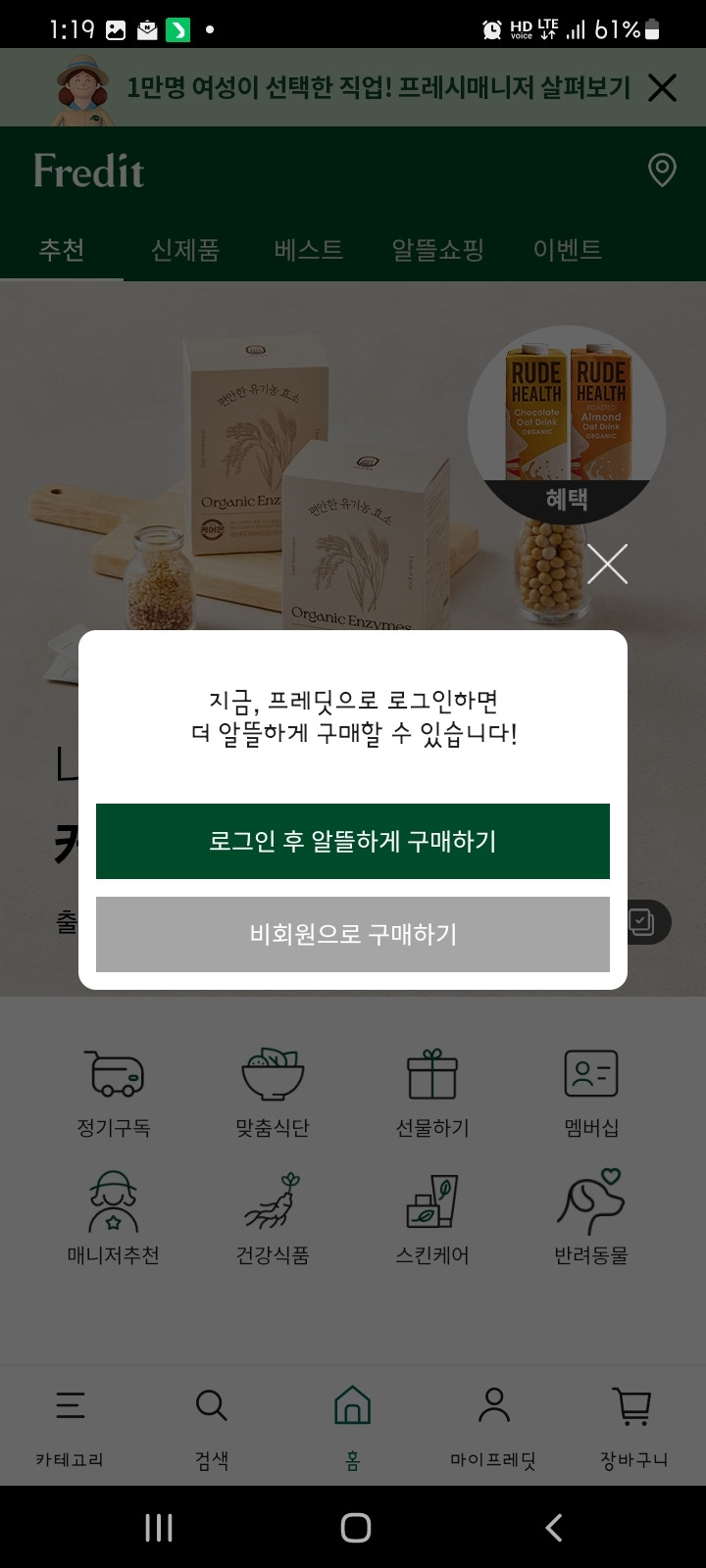This screenshot has width=706, height=1568.
Task: Open the 멤버십 membership icon
Action: pos(590,1093)
